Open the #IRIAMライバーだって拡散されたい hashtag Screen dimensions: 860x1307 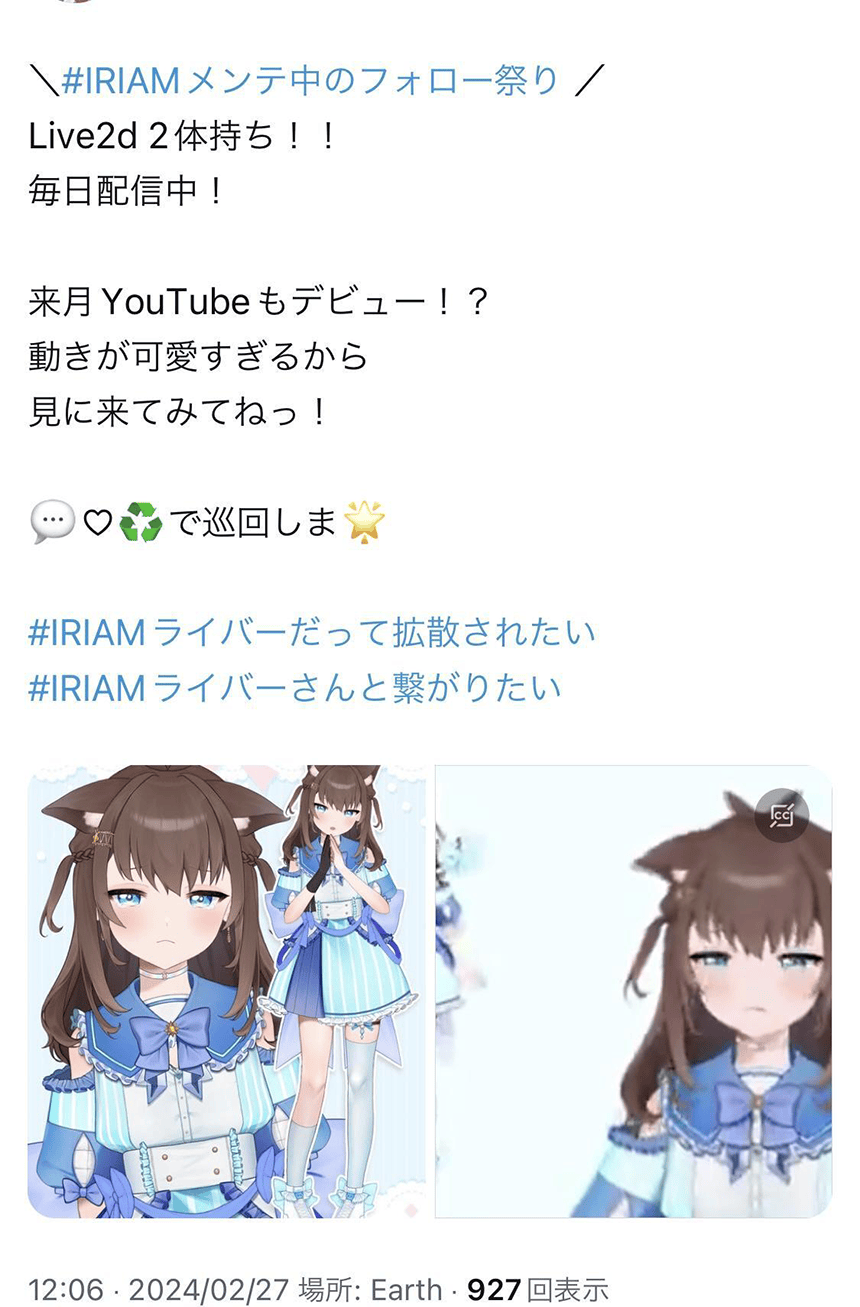click(312, 632)
